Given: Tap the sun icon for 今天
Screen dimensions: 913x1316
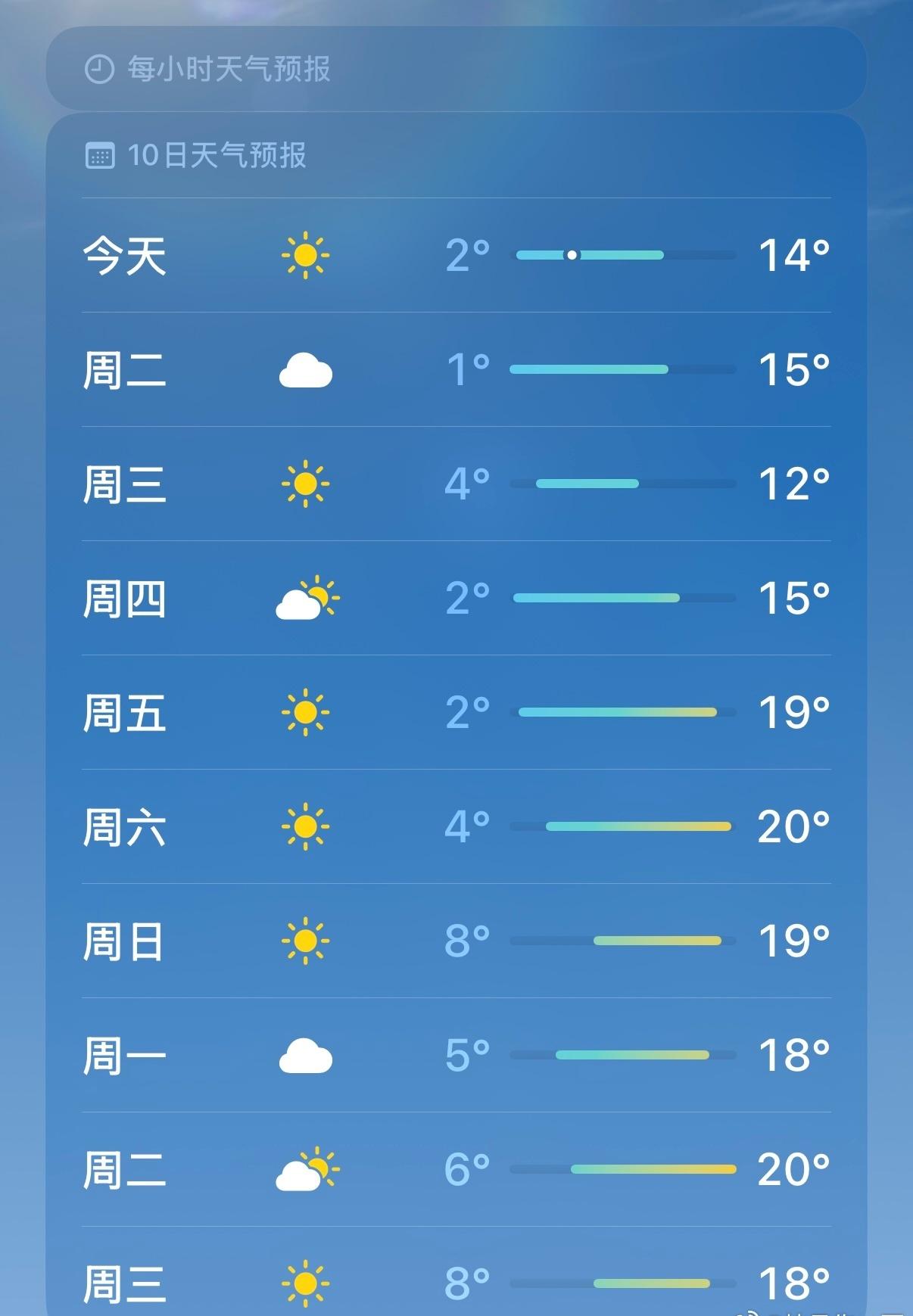Looking at the screenshot, I should [306, 256].
